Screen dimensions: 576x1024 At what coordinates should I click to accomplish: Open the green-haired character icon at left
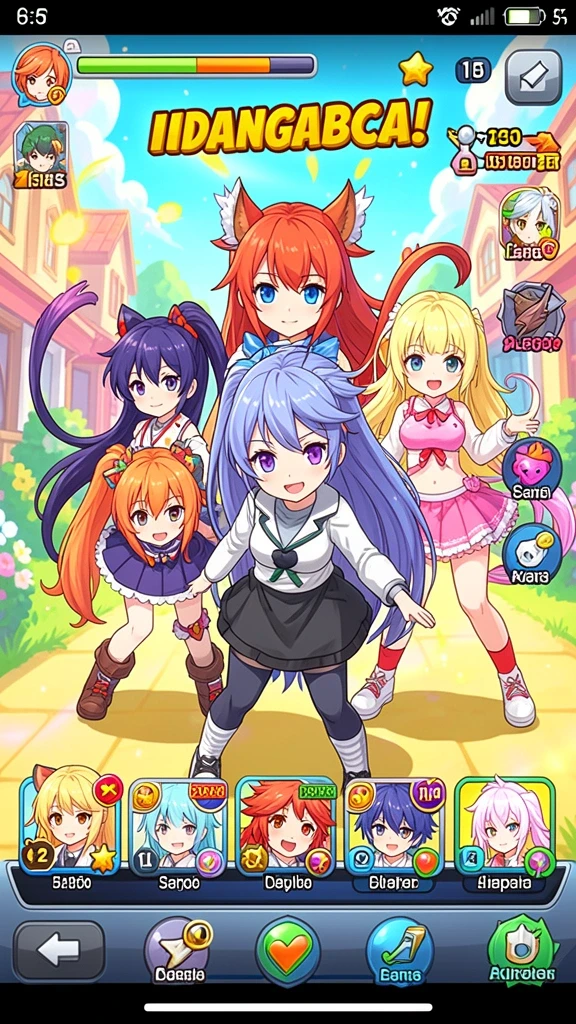tap(40, 155)
